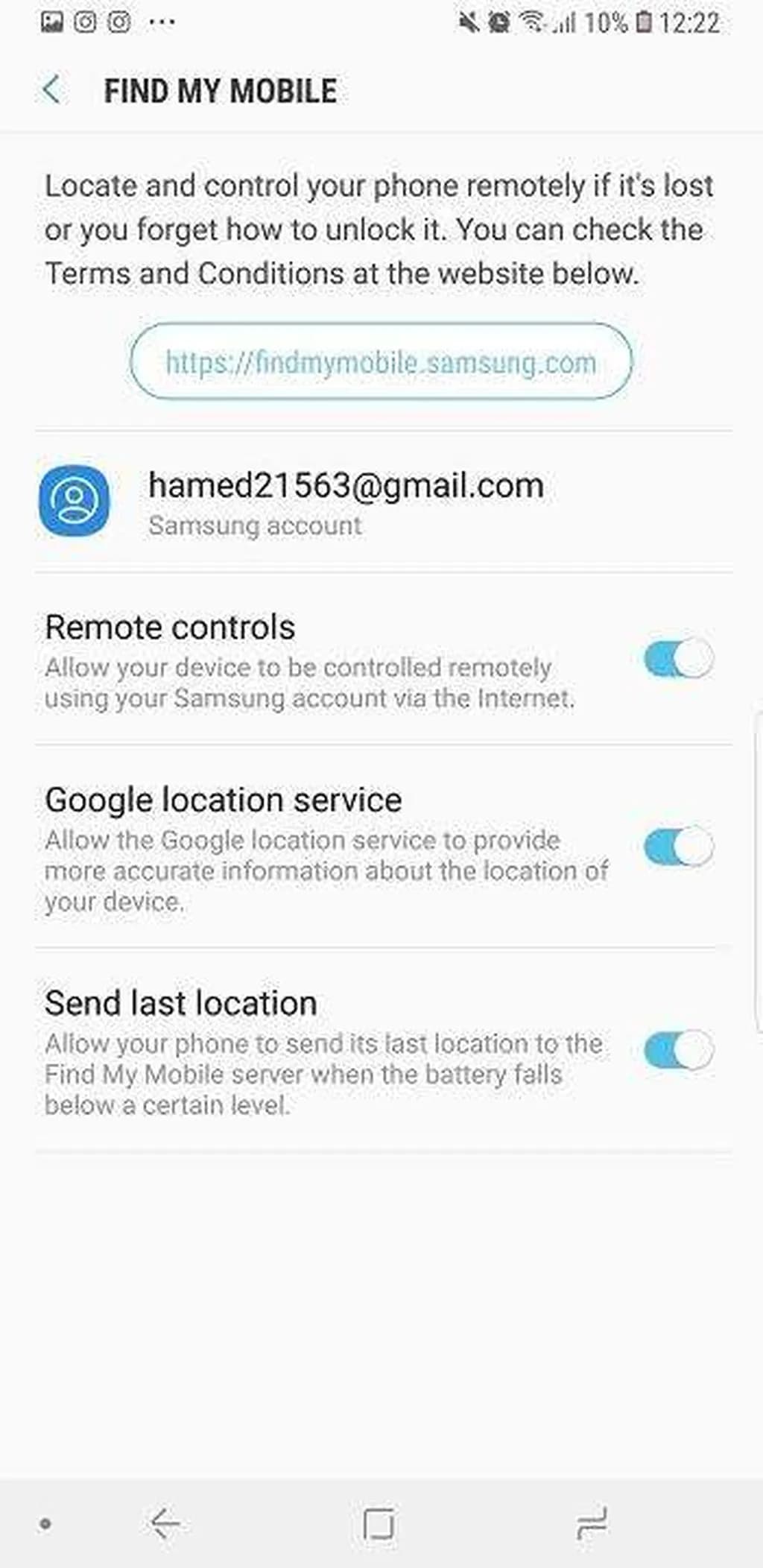Toggle the Remote controls switch
The width and height of the screenshot is (763, 1568).
pos(678,660)
